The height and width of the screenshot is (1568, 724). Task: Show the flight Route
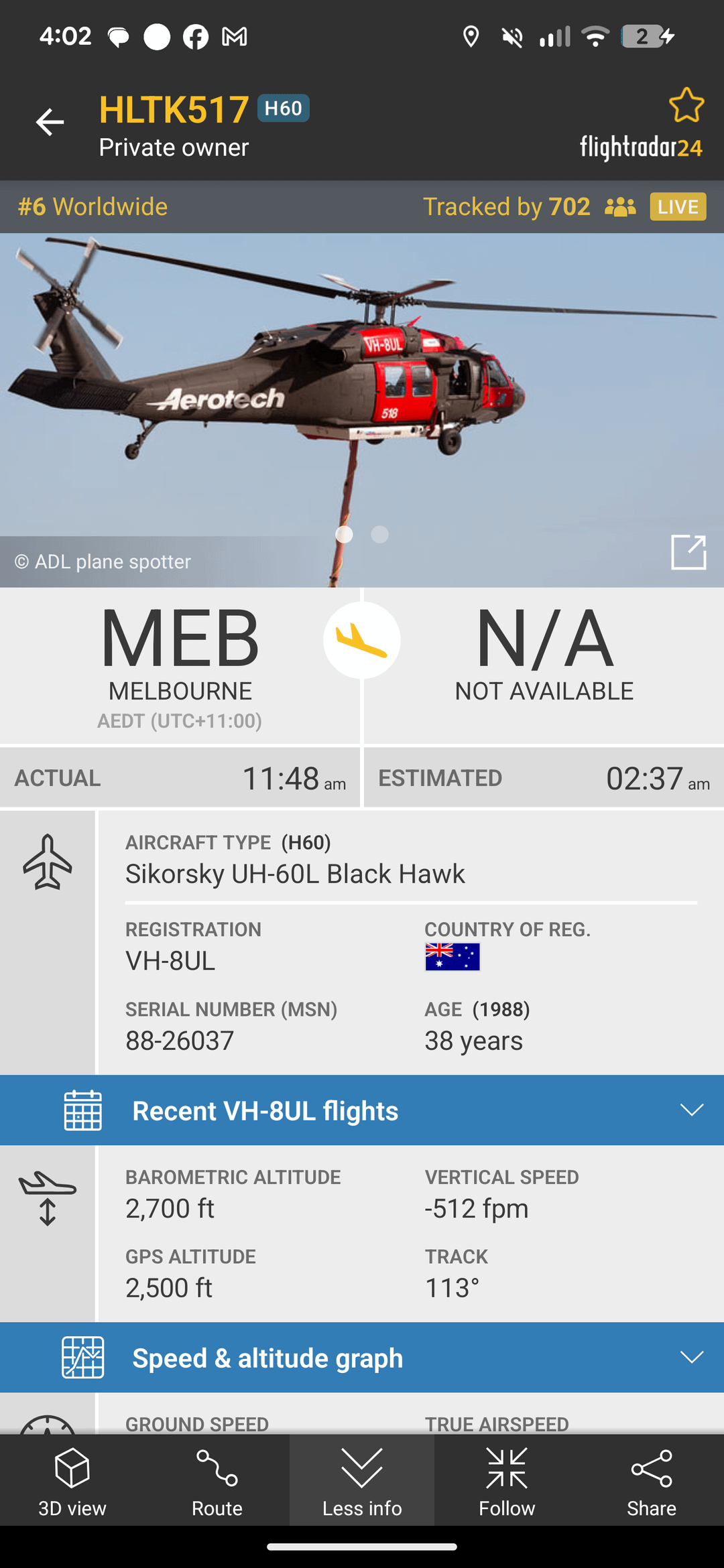click(x=217, y=1481)
